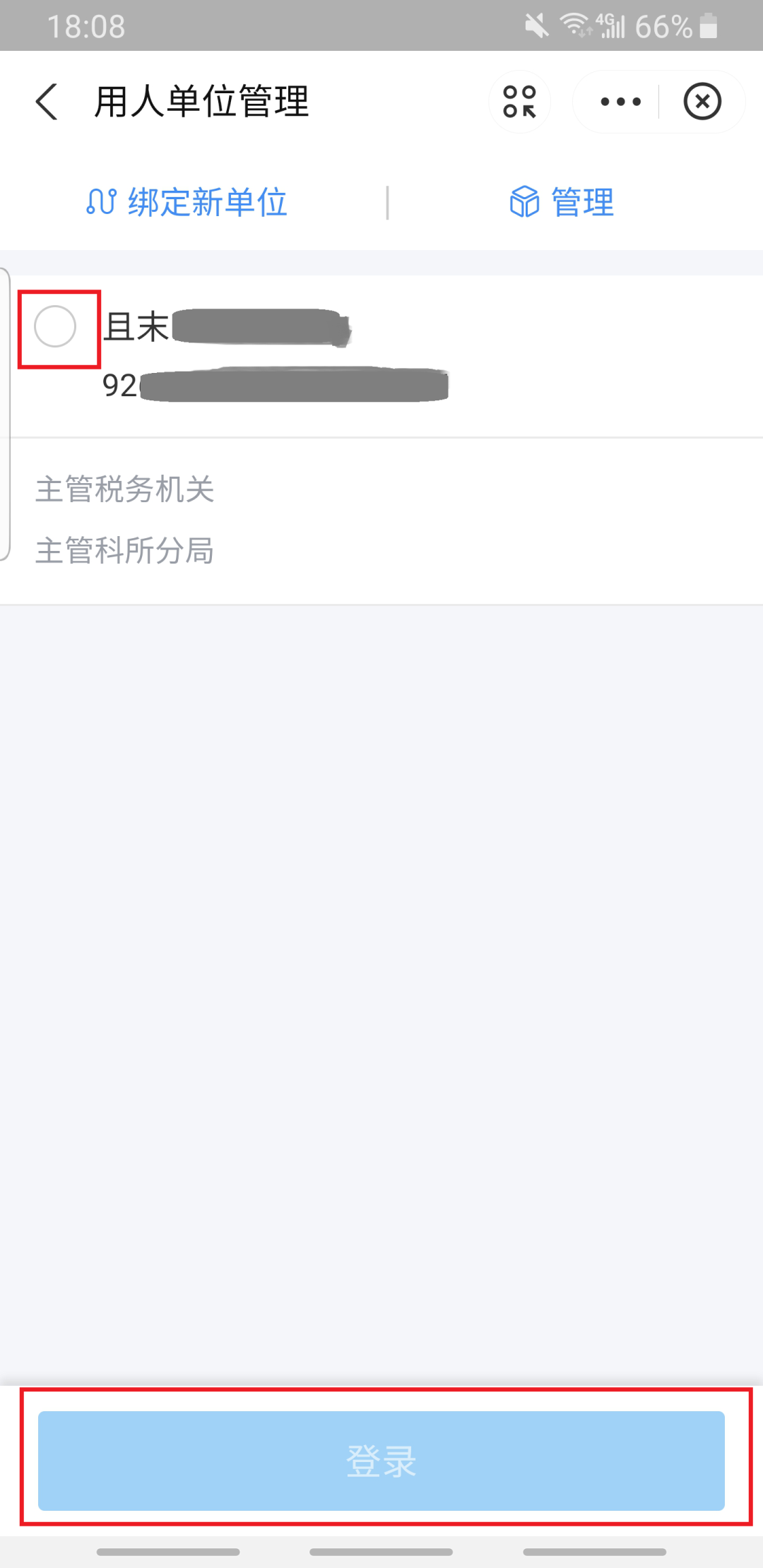Open the mini program switcher icon

(520, 102)
